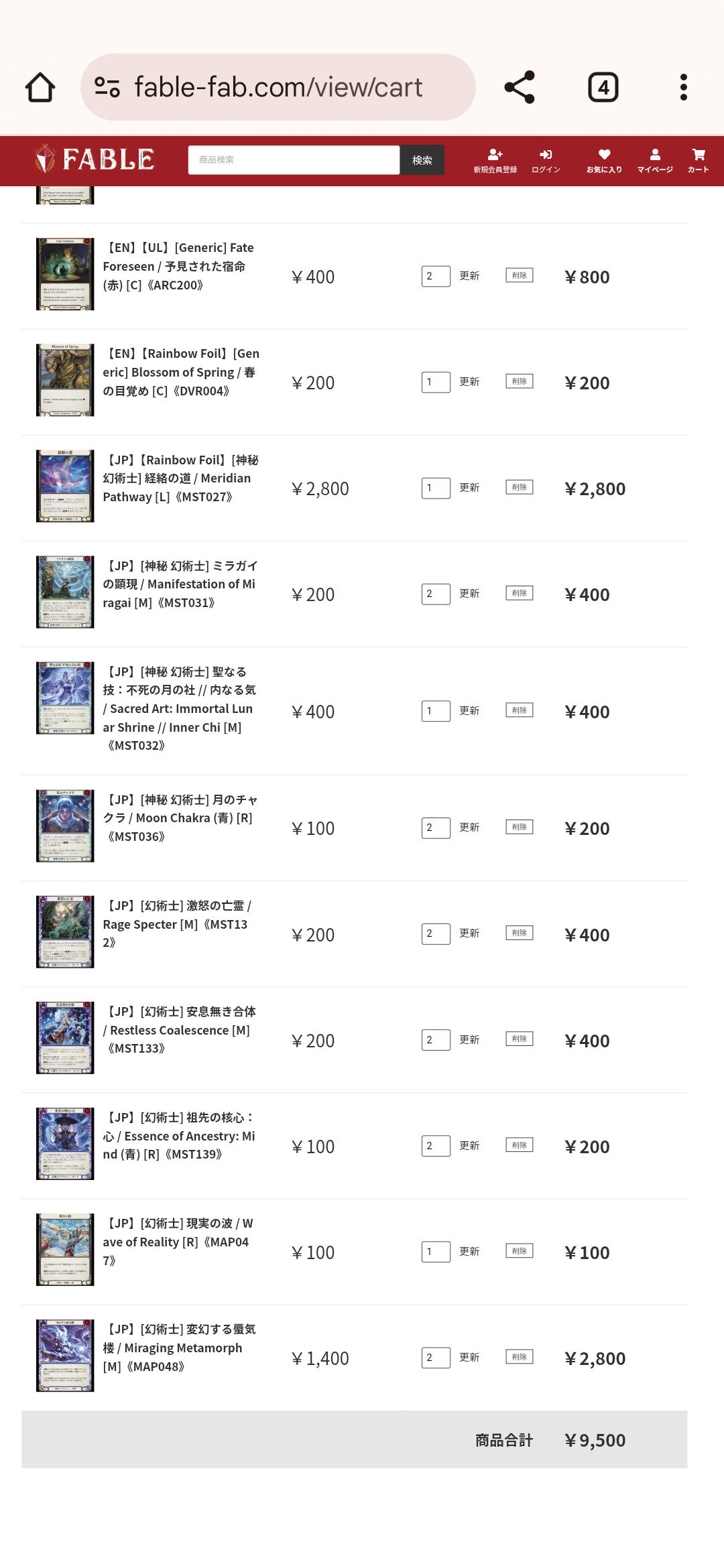Tap the fable-fab.com address bar

278,87
